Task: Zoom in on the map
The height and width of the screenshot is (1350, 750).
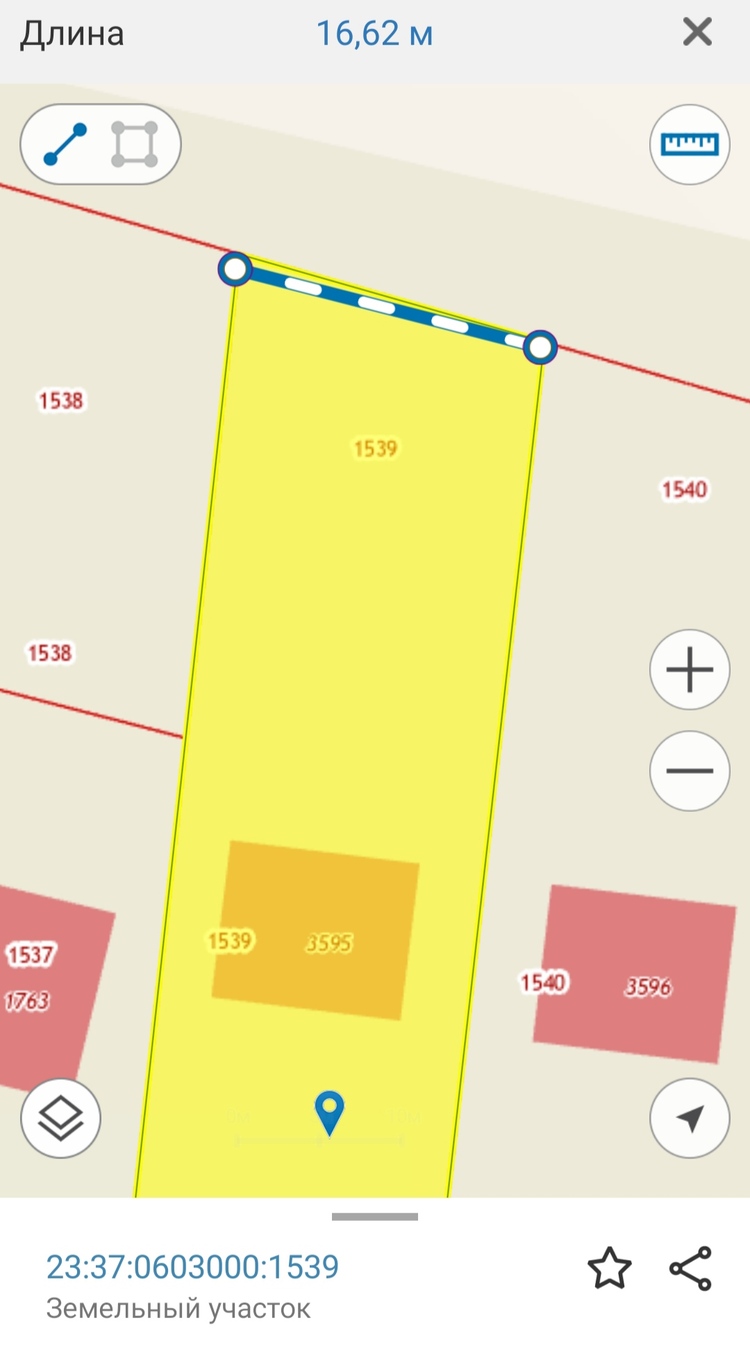Action: tap(690, 670)
